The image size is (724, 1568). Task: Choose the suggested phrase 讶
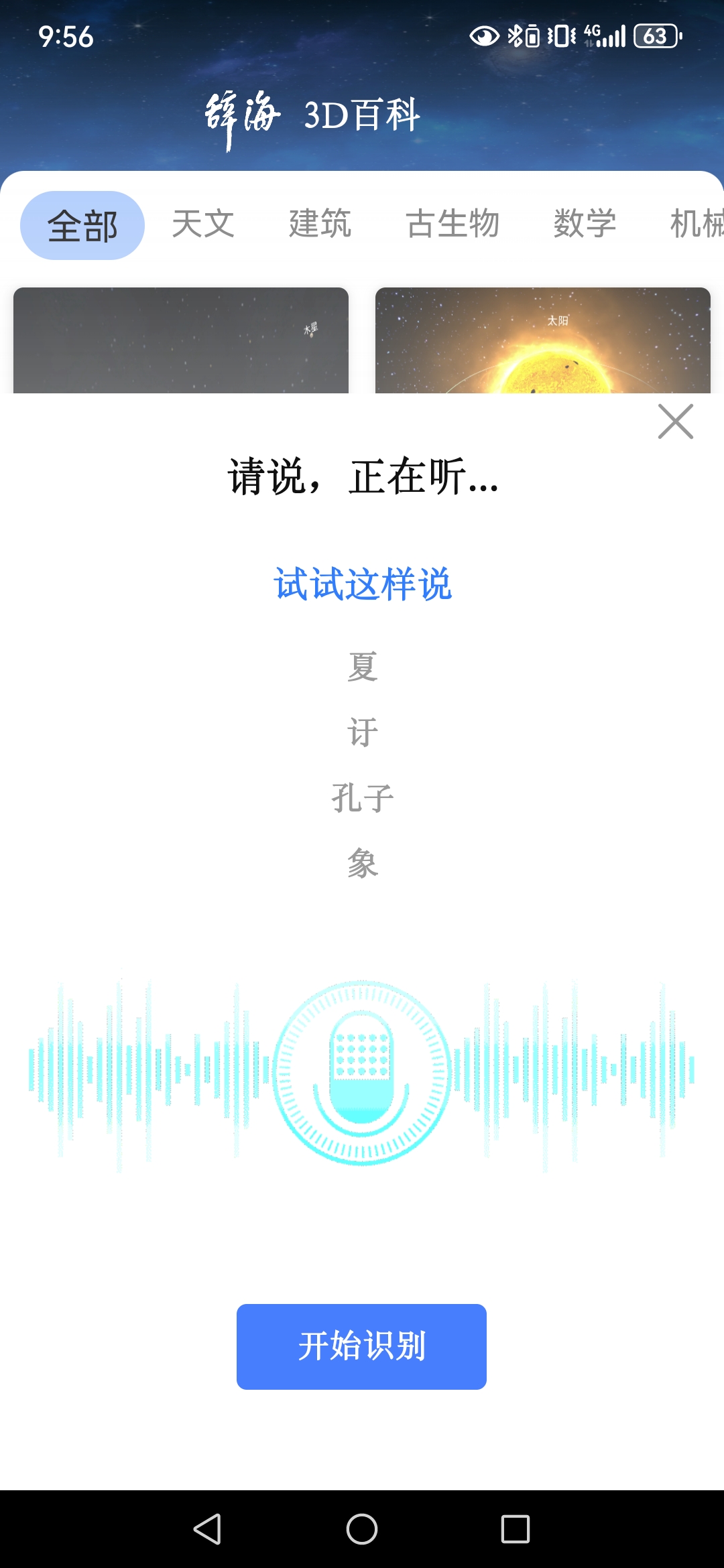[363, 732]
